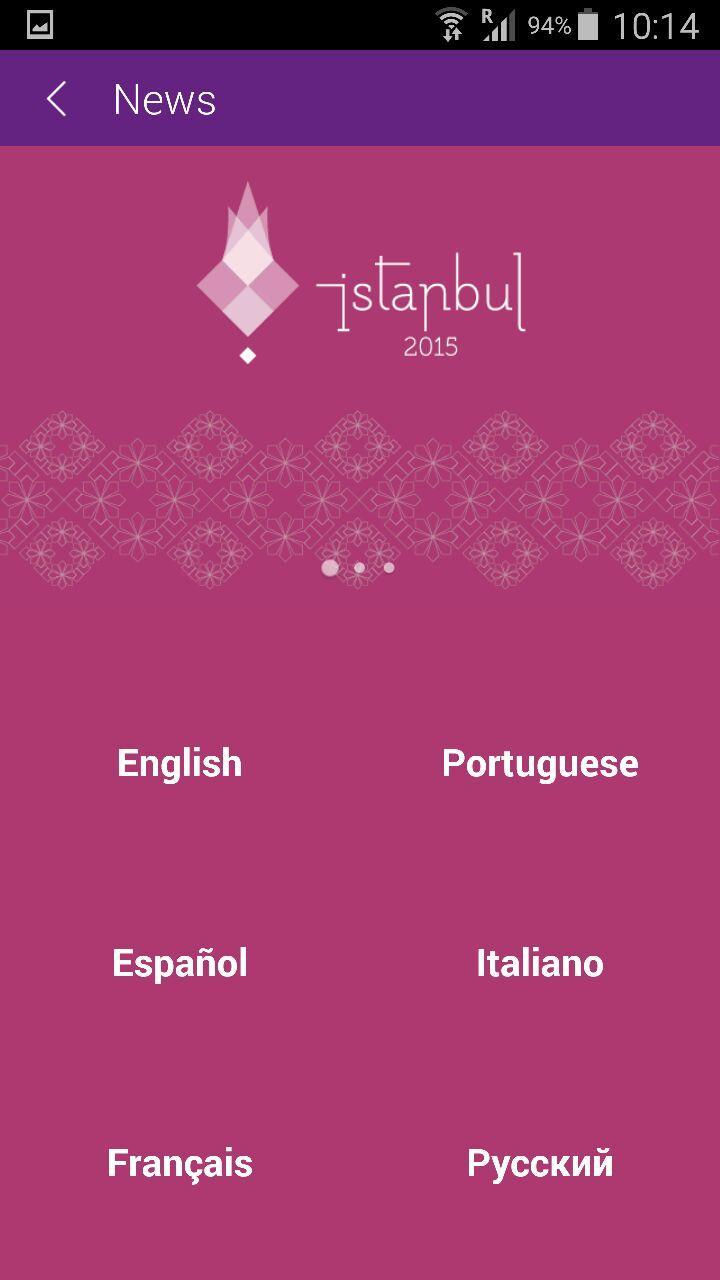The height and width of the screenshot is (1280, 720).
Task: Choose Русский language option
Action: point(540,1163)
